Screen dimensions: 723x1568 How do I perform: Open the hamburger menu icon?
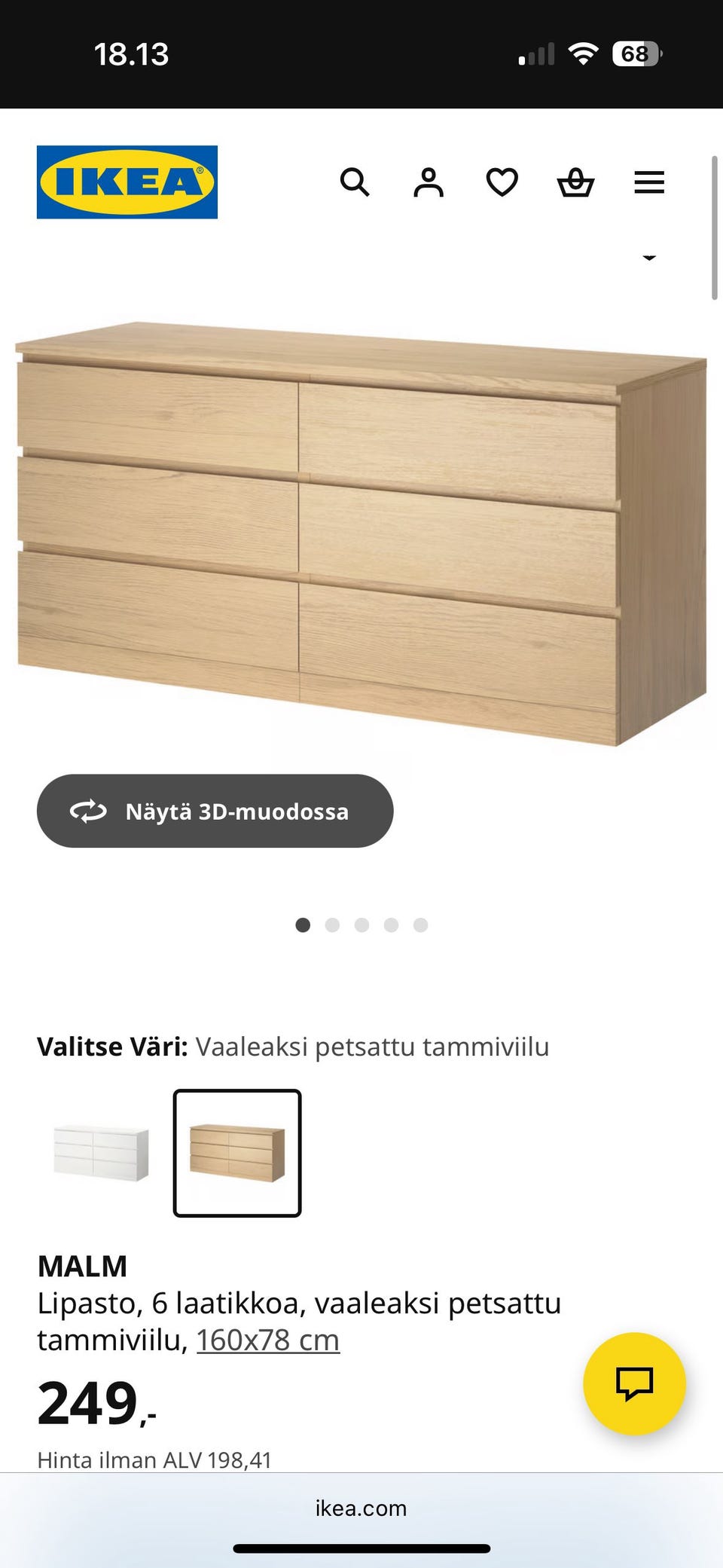click(x=648, y=182)
